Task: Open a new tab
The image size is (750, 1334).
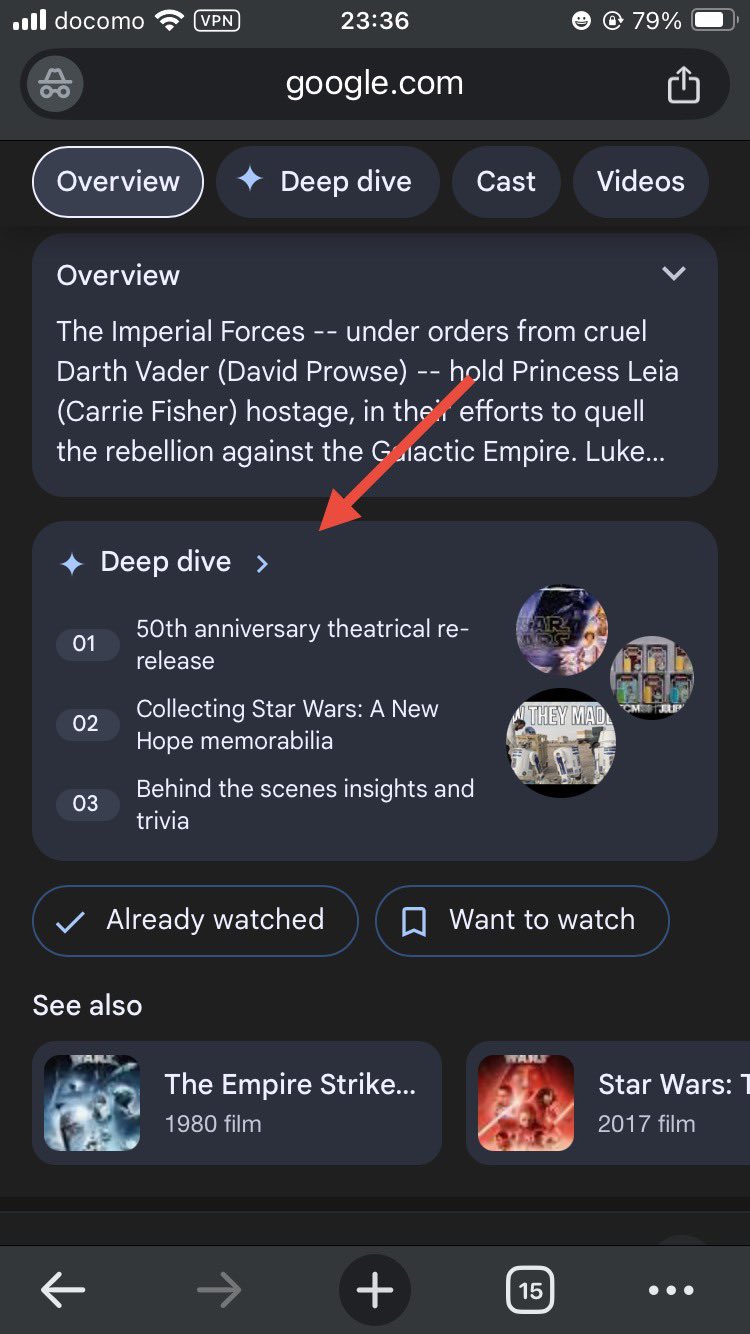Action: [375, 1290]
